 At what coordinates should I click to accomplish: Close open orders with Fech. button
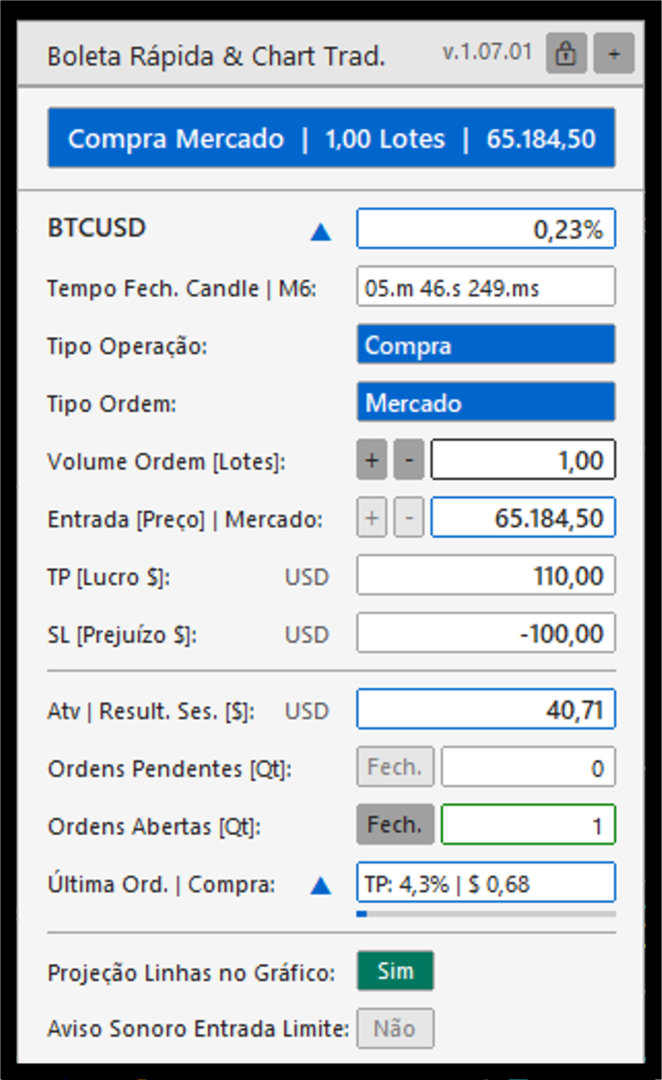click(395, 824)
